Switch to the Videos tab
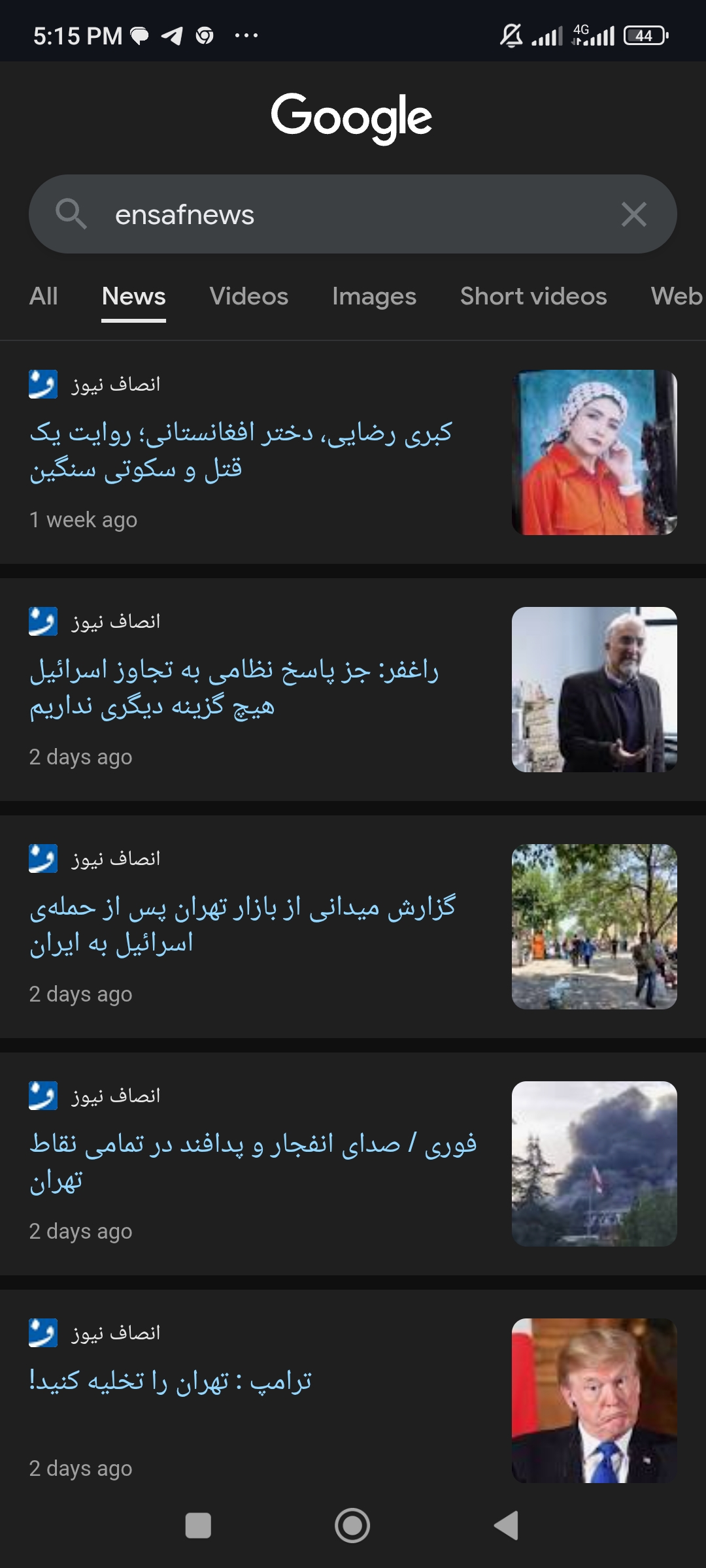This screenshot has width=706, height=1568. click(x=248, y=297)
